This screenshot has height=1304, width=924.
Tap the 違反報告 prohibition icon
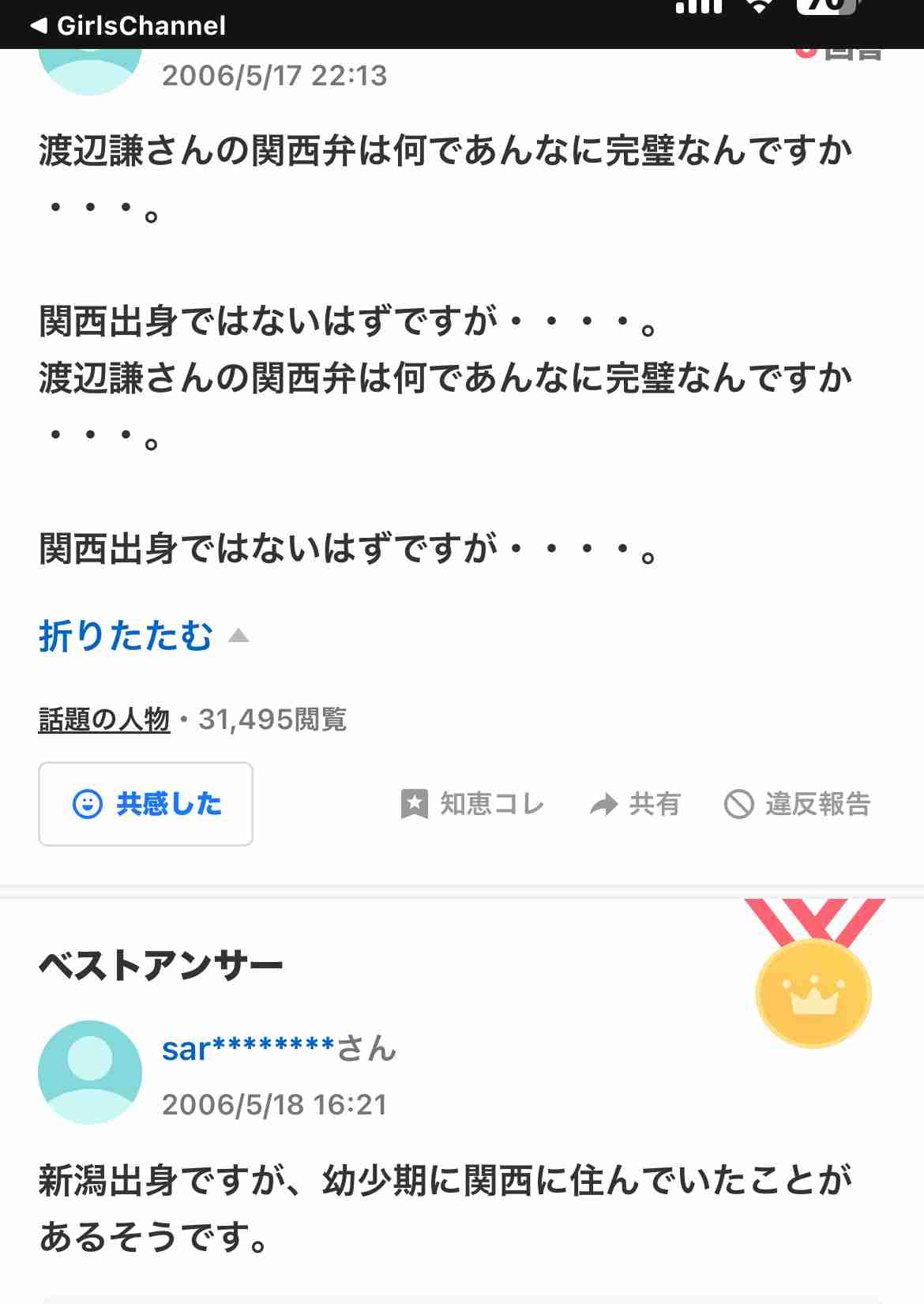pyautogui.click(x=738, y=804)
